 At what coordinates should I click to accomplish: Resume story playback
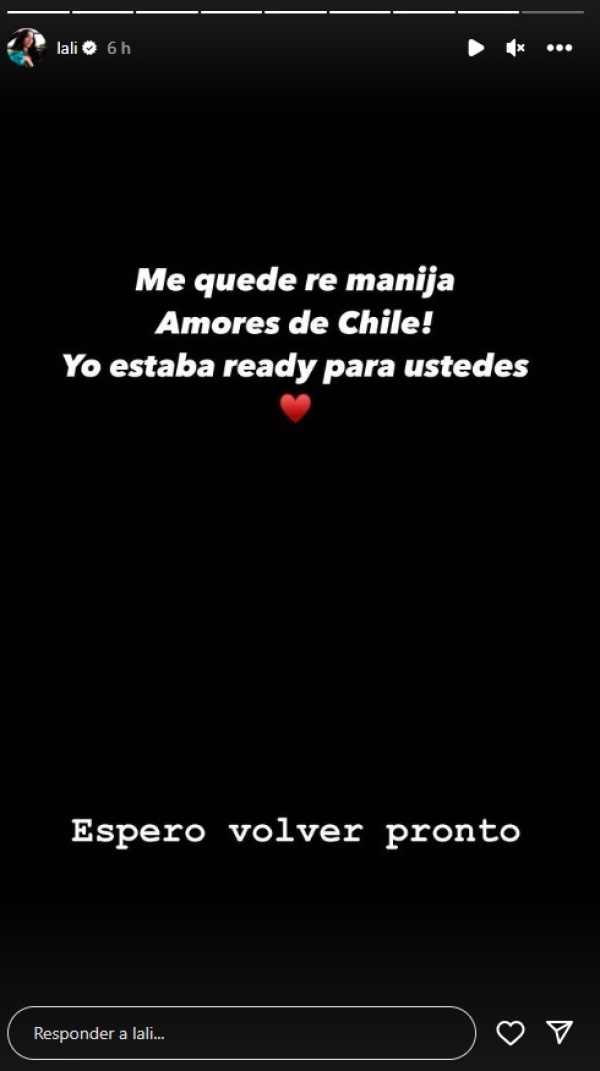tap(476, 48)
